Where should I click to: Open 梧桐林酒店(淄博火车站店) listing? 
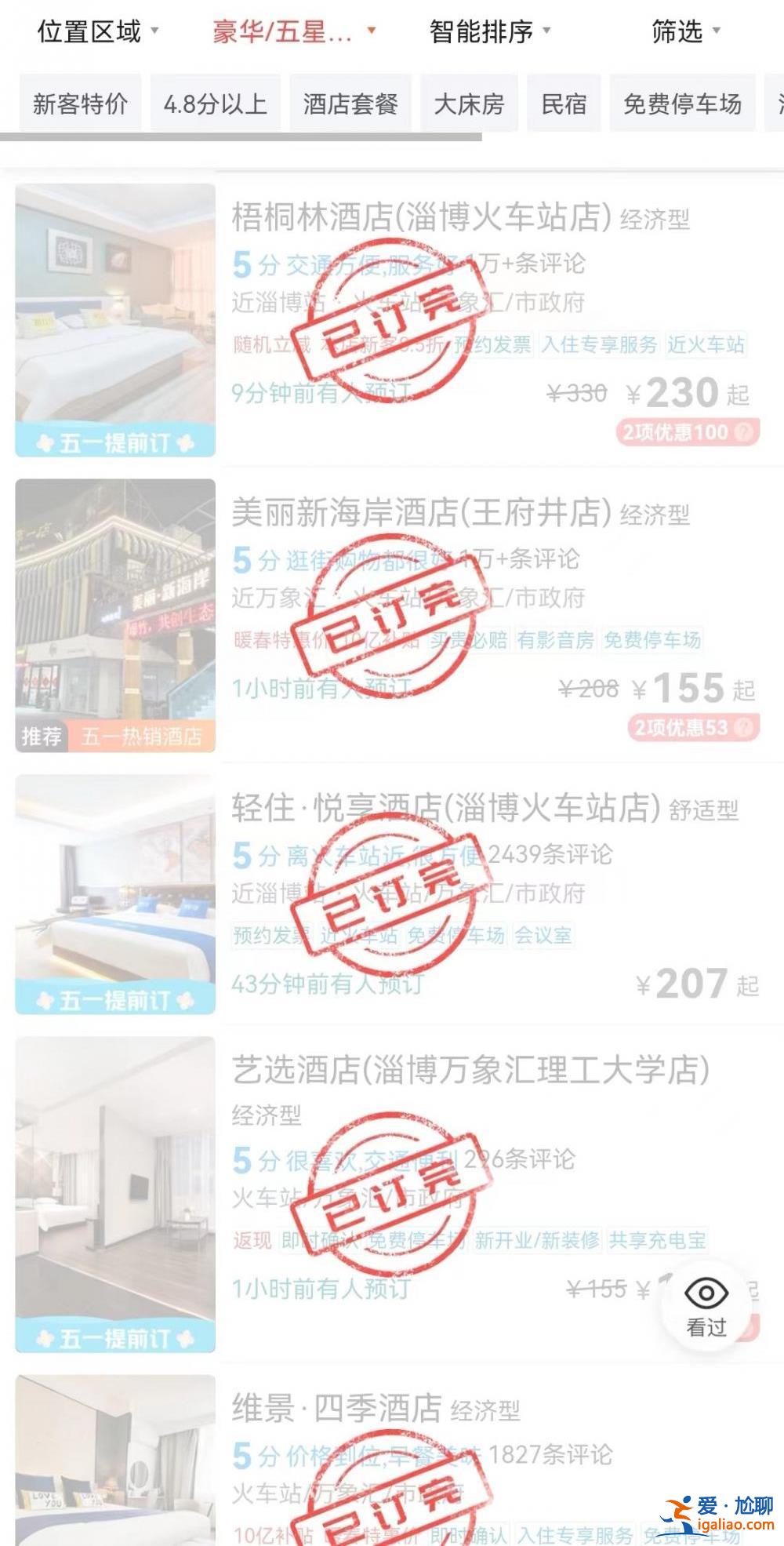click(x=421, y=217)
